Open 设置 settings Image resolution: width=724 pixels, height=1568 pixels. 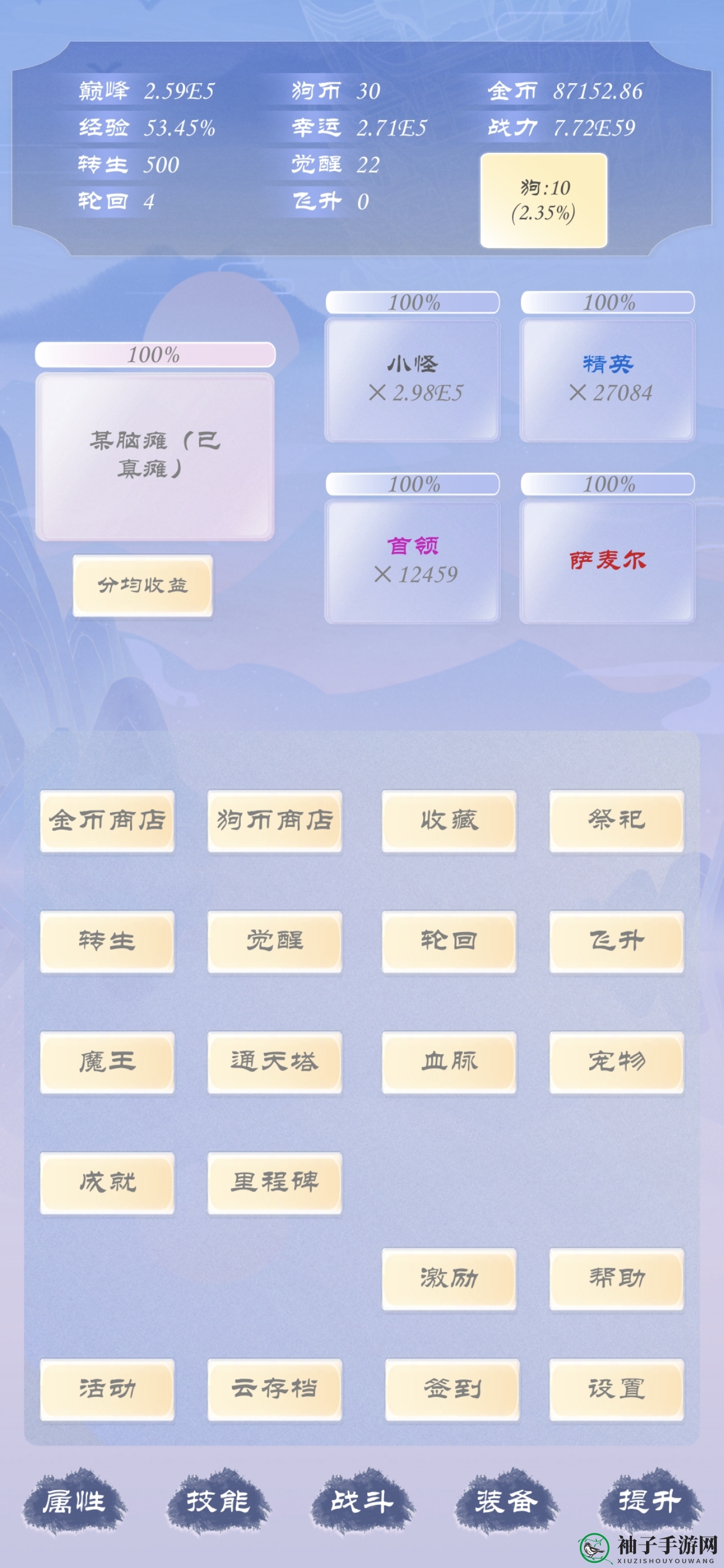point(616,1390)
